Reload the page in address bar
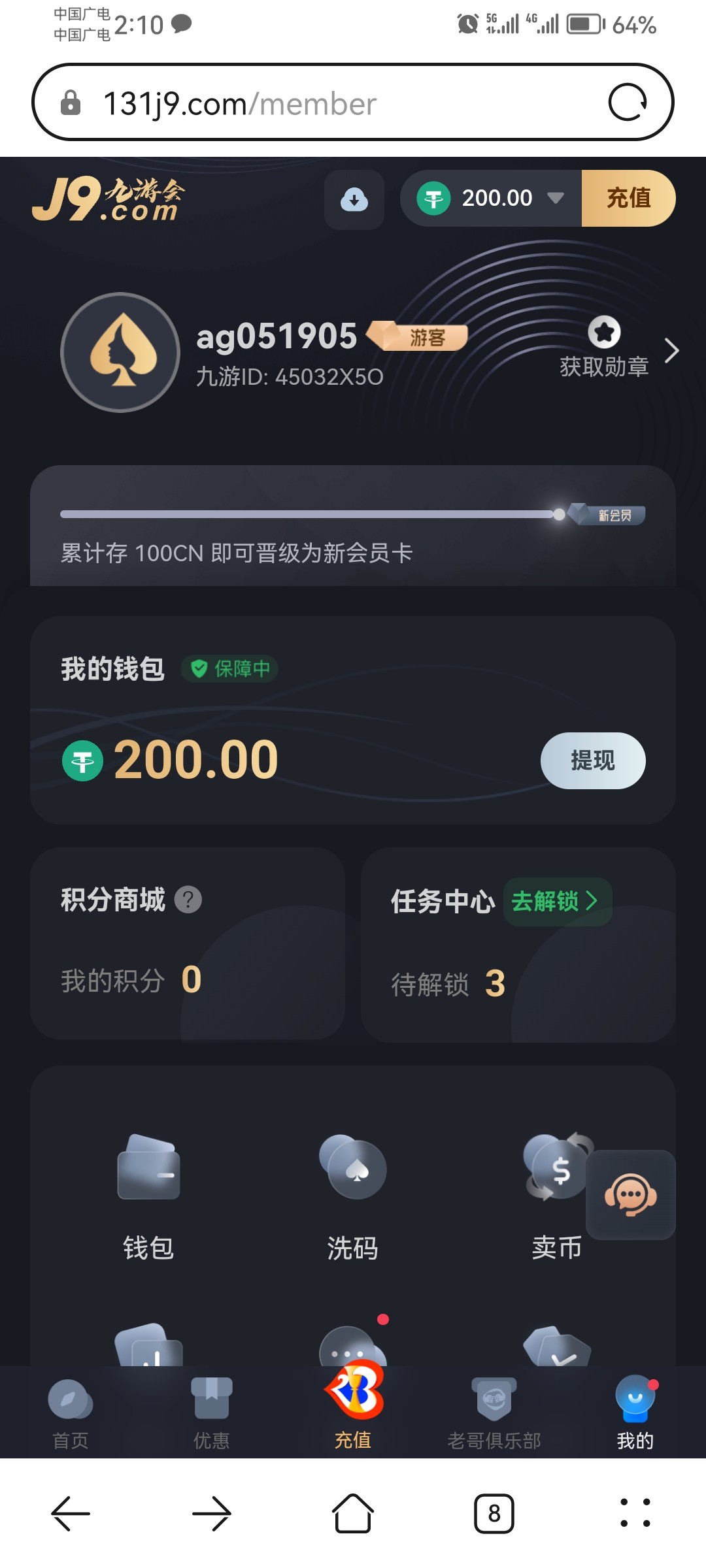The height and width of the screenshot is (1568, 706). 628,103
